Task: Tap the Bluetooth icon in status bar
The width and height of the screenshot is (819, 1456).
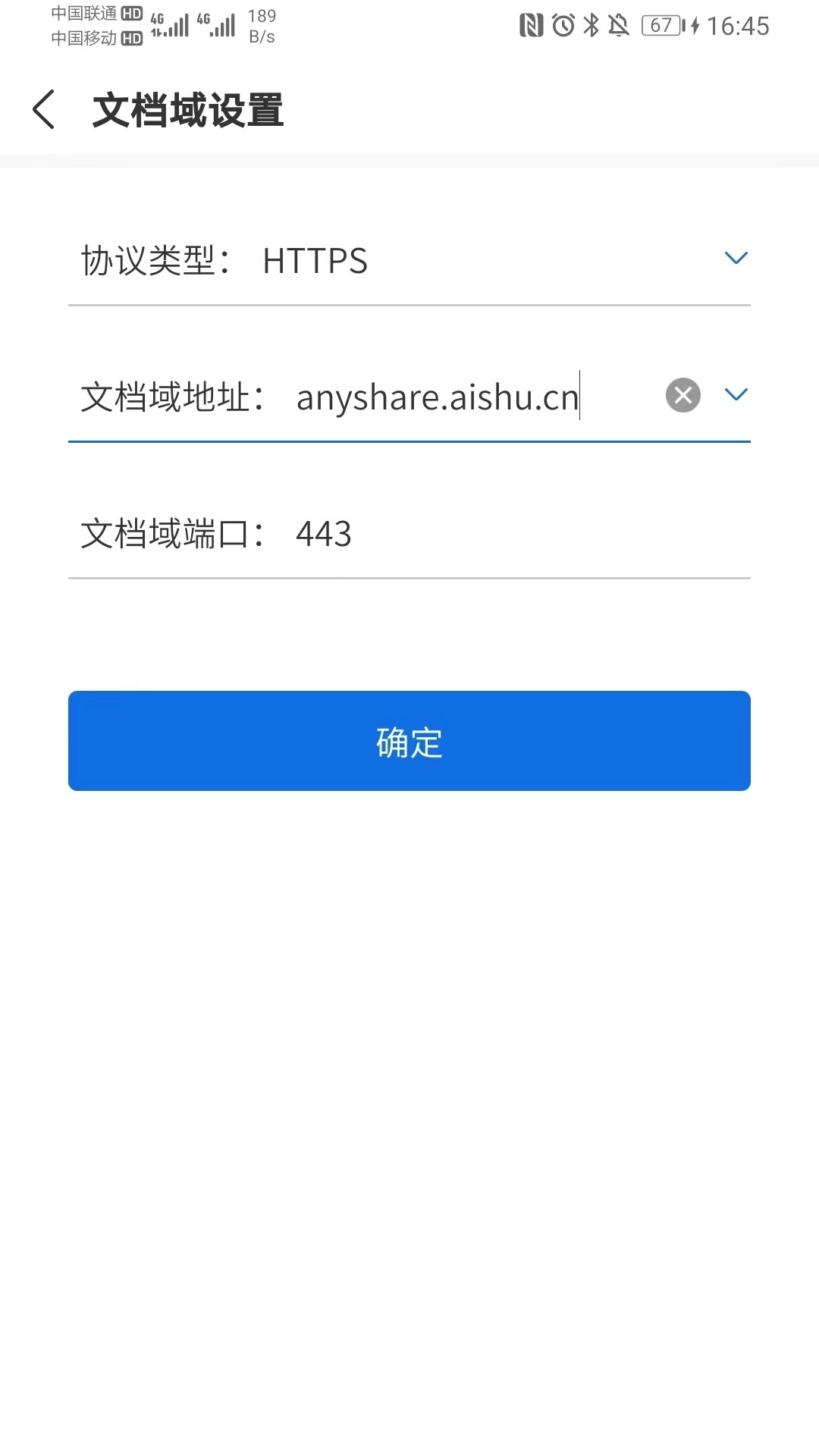Action: [592, 25]
